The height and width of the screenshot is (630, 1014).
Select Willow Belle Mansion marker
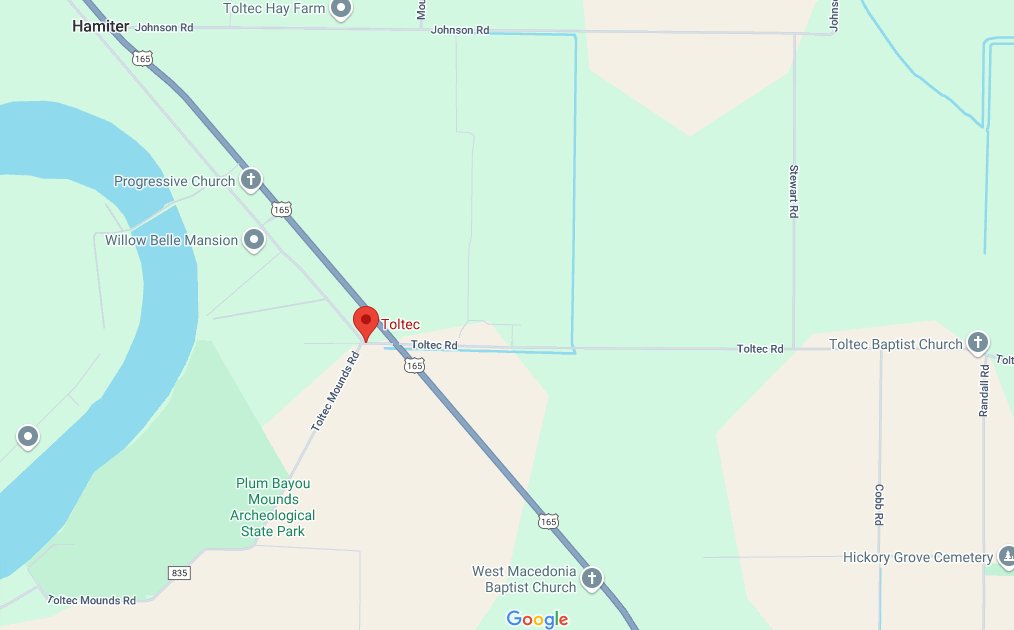point(255,240)
